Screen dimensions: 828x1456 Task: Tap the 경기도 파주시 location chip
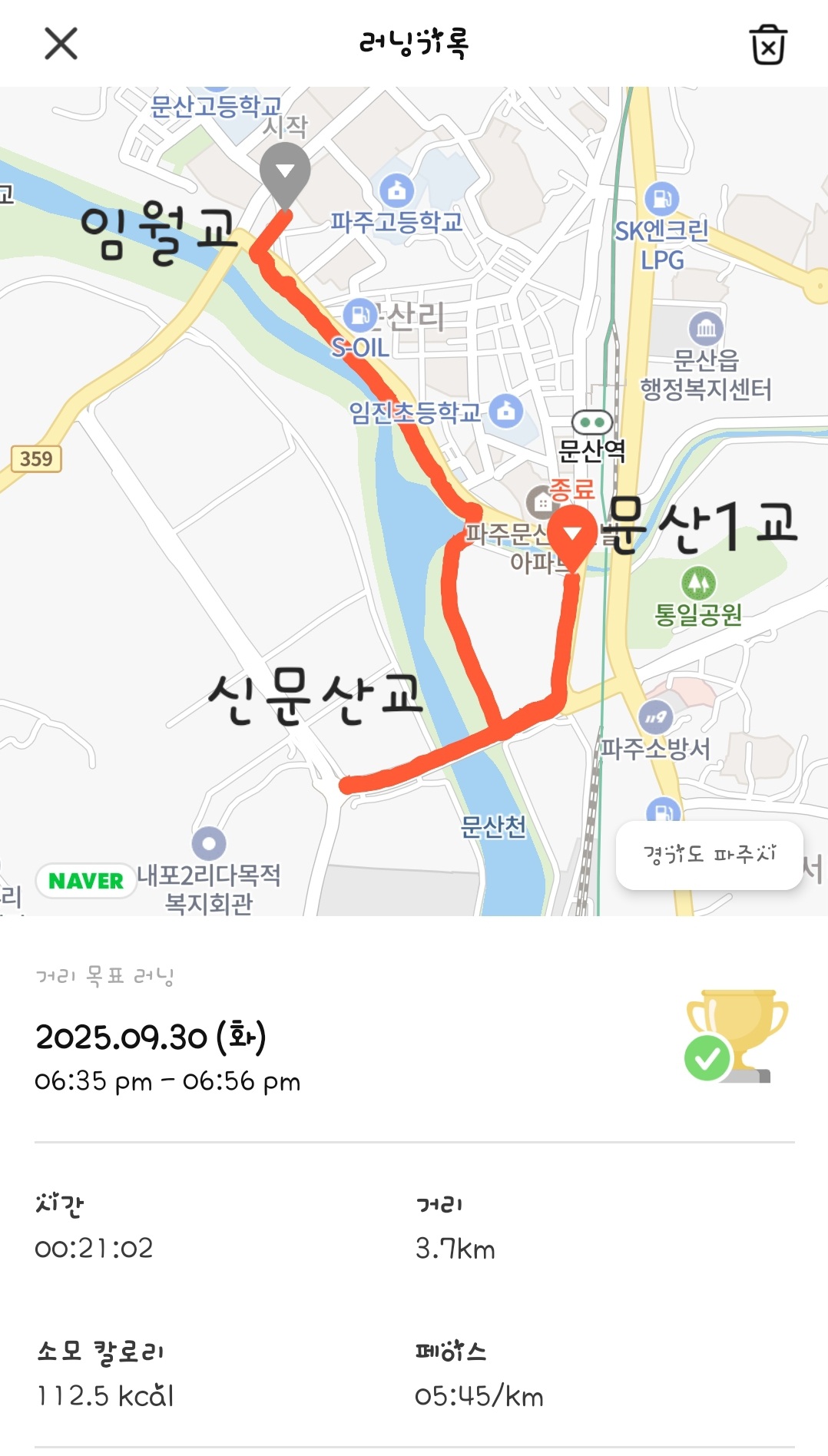click(x=709, y=855)
